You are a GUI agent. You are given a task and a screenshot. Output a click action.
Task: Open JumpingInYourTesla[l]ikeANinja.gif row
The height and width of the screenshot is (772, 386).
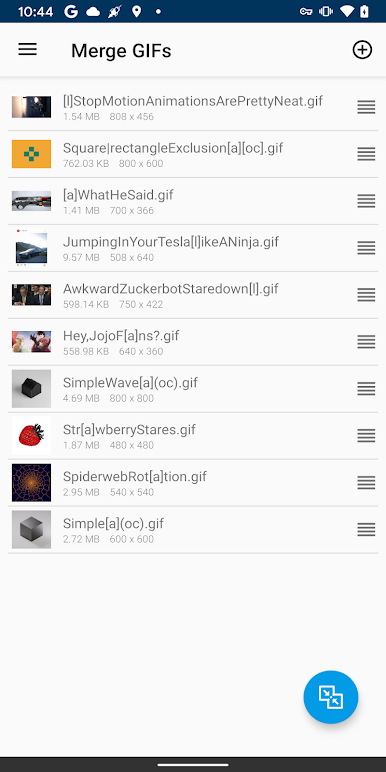pos(193,248)
